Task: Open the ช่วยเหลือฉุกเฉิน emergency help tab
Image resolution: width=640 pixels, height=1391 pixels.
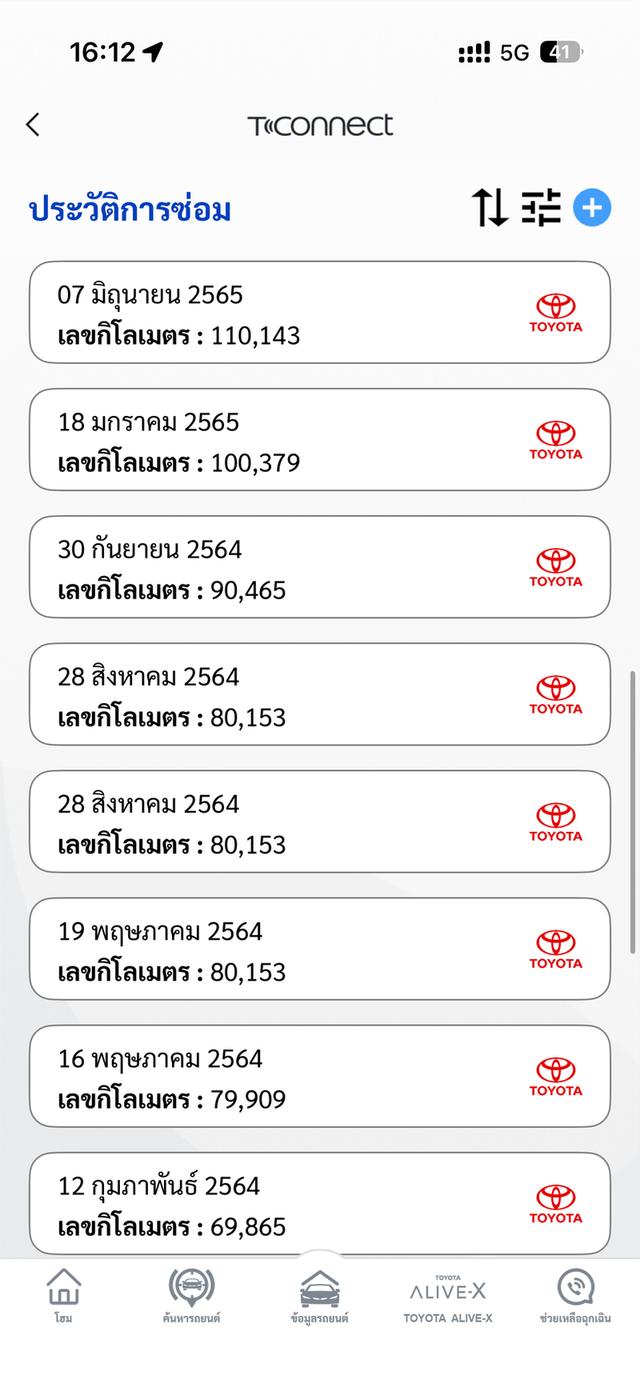Action: 575,1296
